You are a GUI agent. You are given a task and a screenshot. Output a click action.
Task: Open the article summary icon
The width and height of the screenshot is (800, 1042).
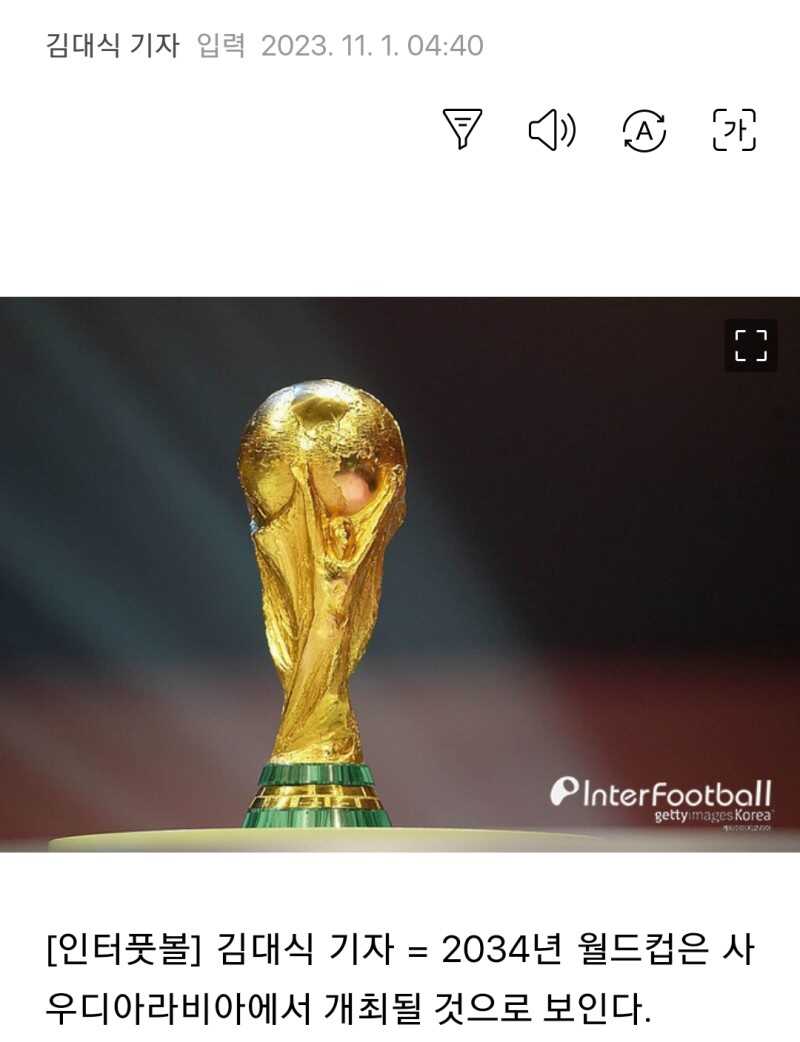(x=462, y=130)
